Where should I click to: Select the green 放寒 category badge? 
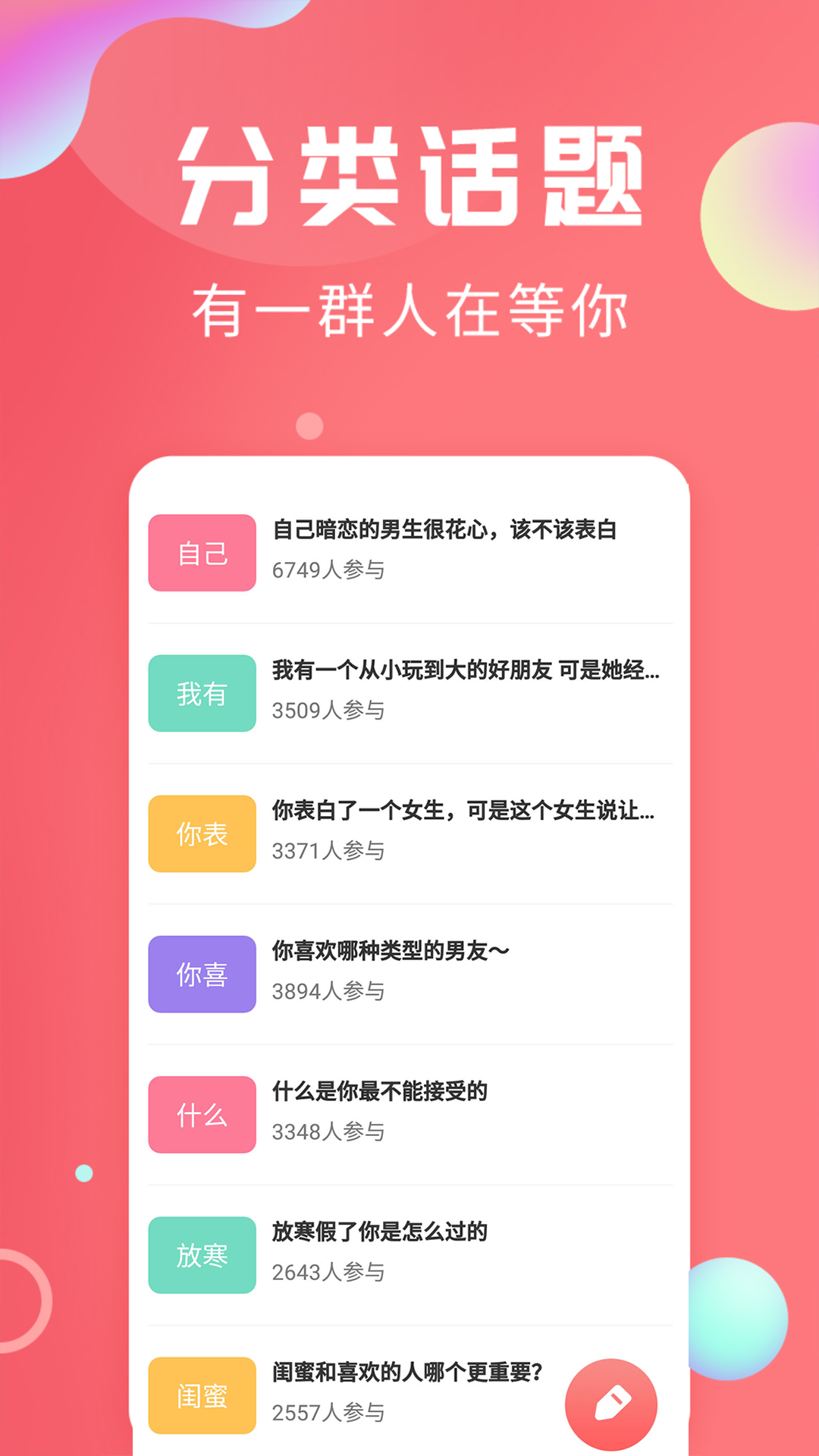[x=202, y=1254]
